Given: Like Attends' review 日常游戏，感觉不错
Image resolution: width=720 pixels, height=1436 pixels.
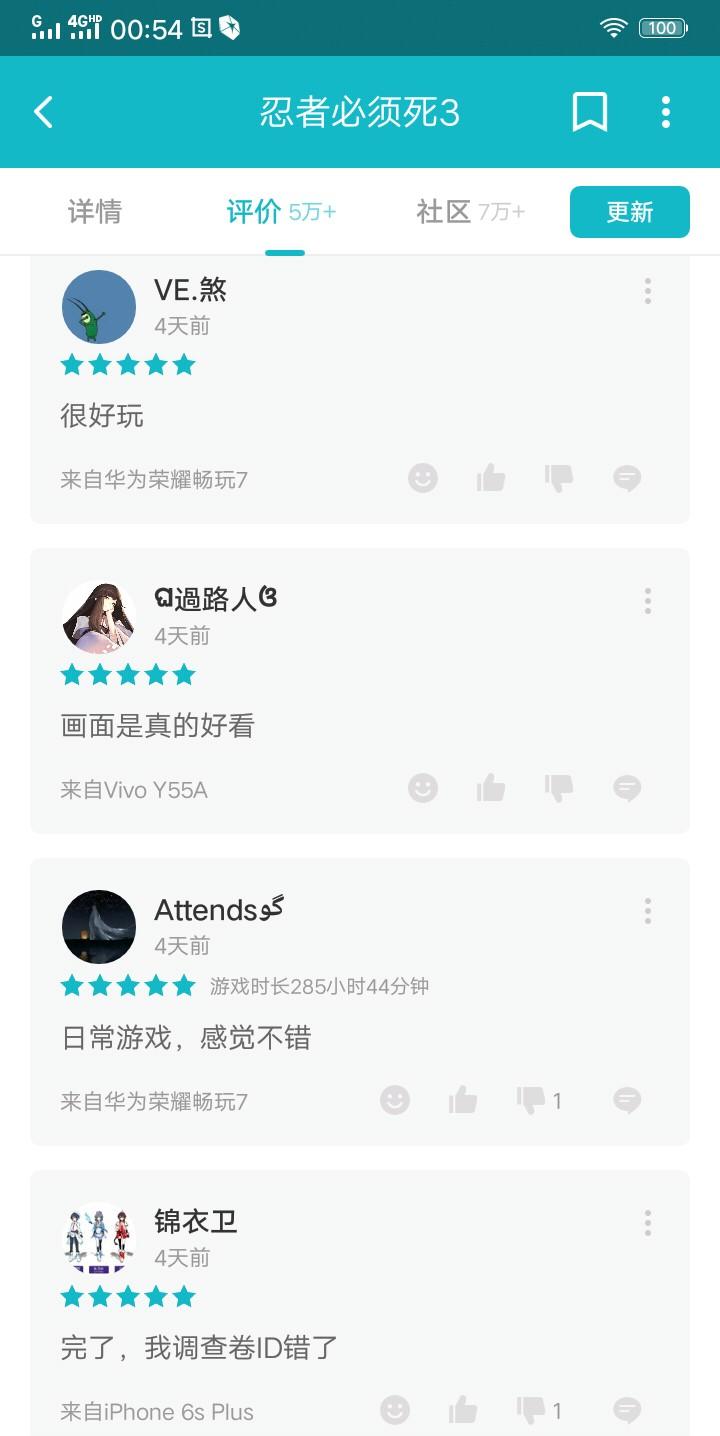Looking at the screenshot, I should click(463, 1101).
